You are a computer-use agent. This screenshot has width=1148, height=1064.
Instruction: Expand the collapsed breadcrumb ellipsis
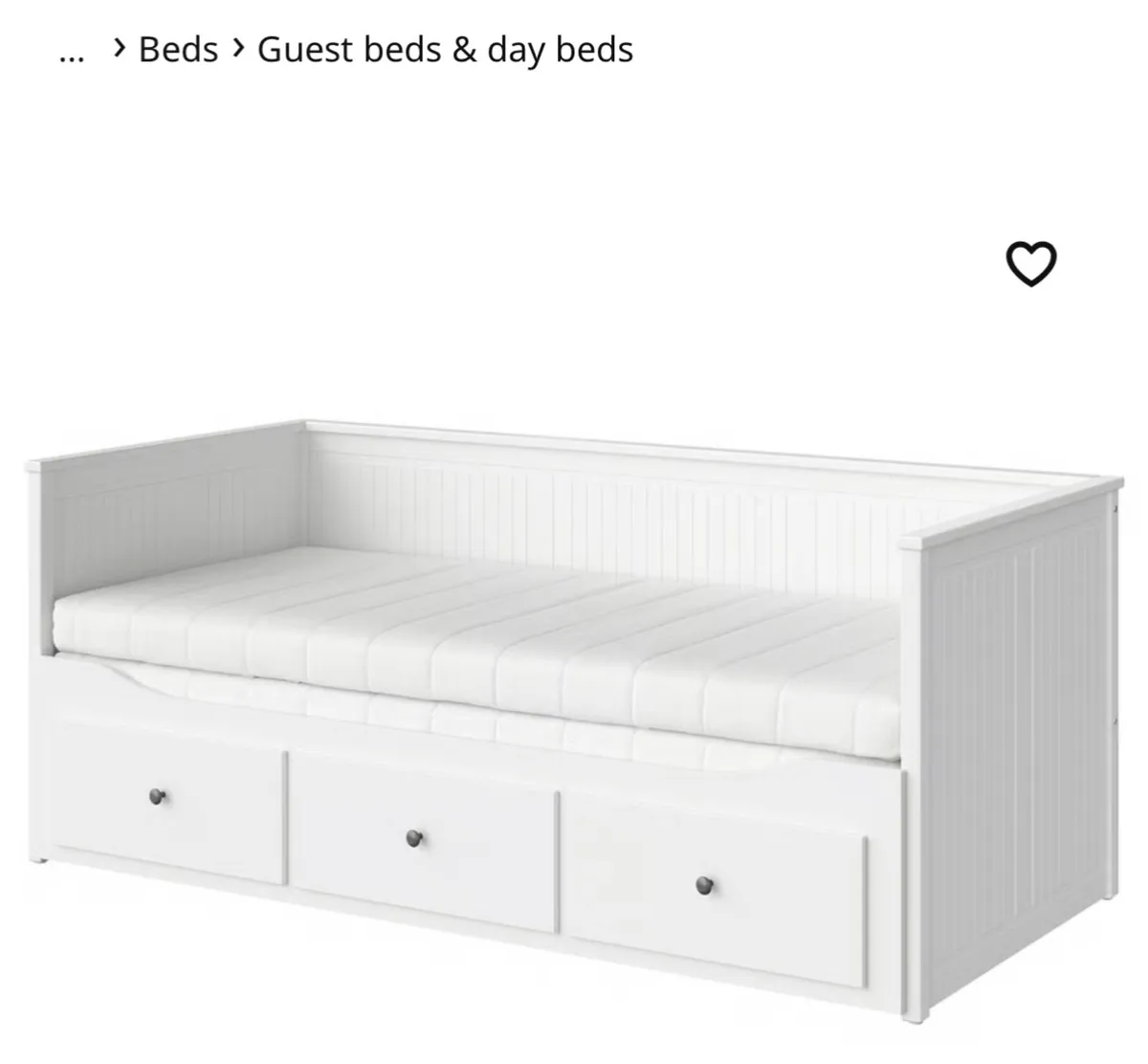click(72, 53)
